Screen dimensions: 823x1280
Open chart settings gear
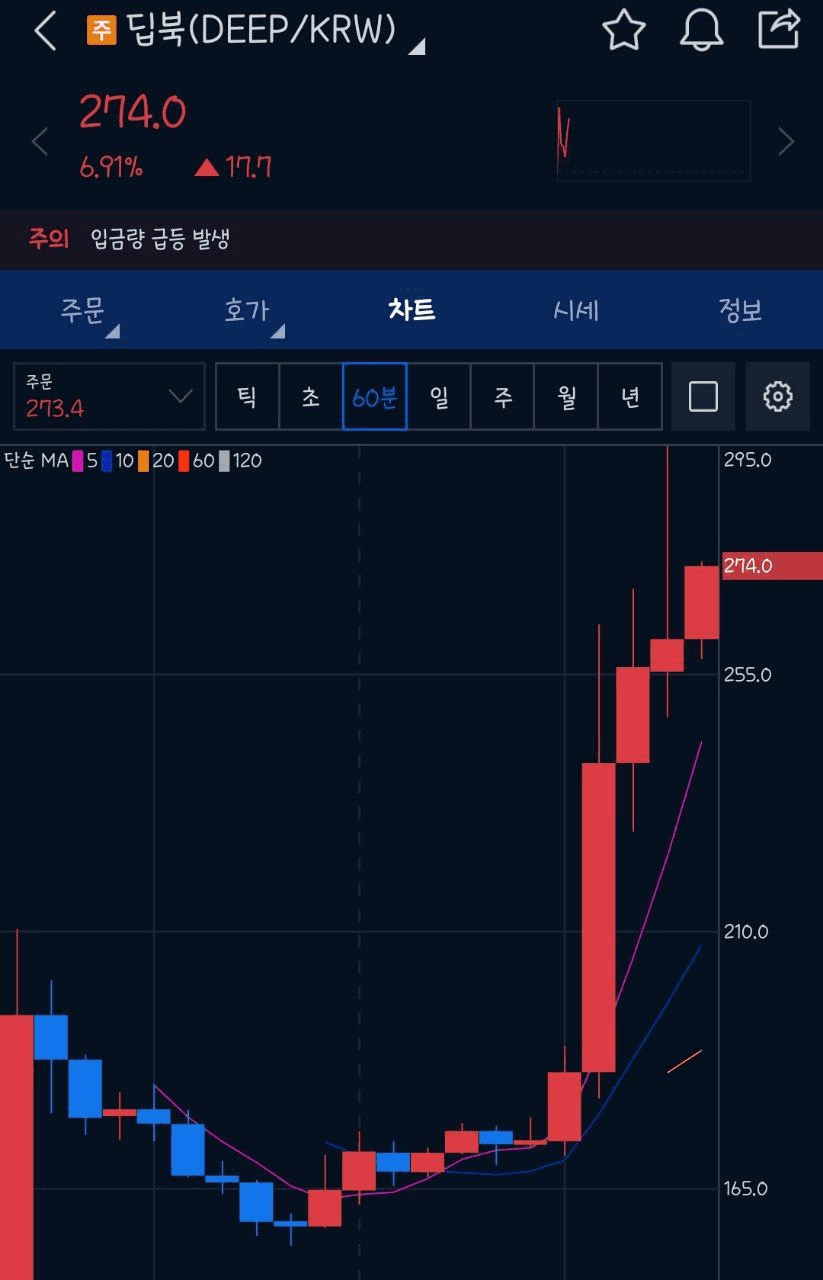tap(778, 397)
